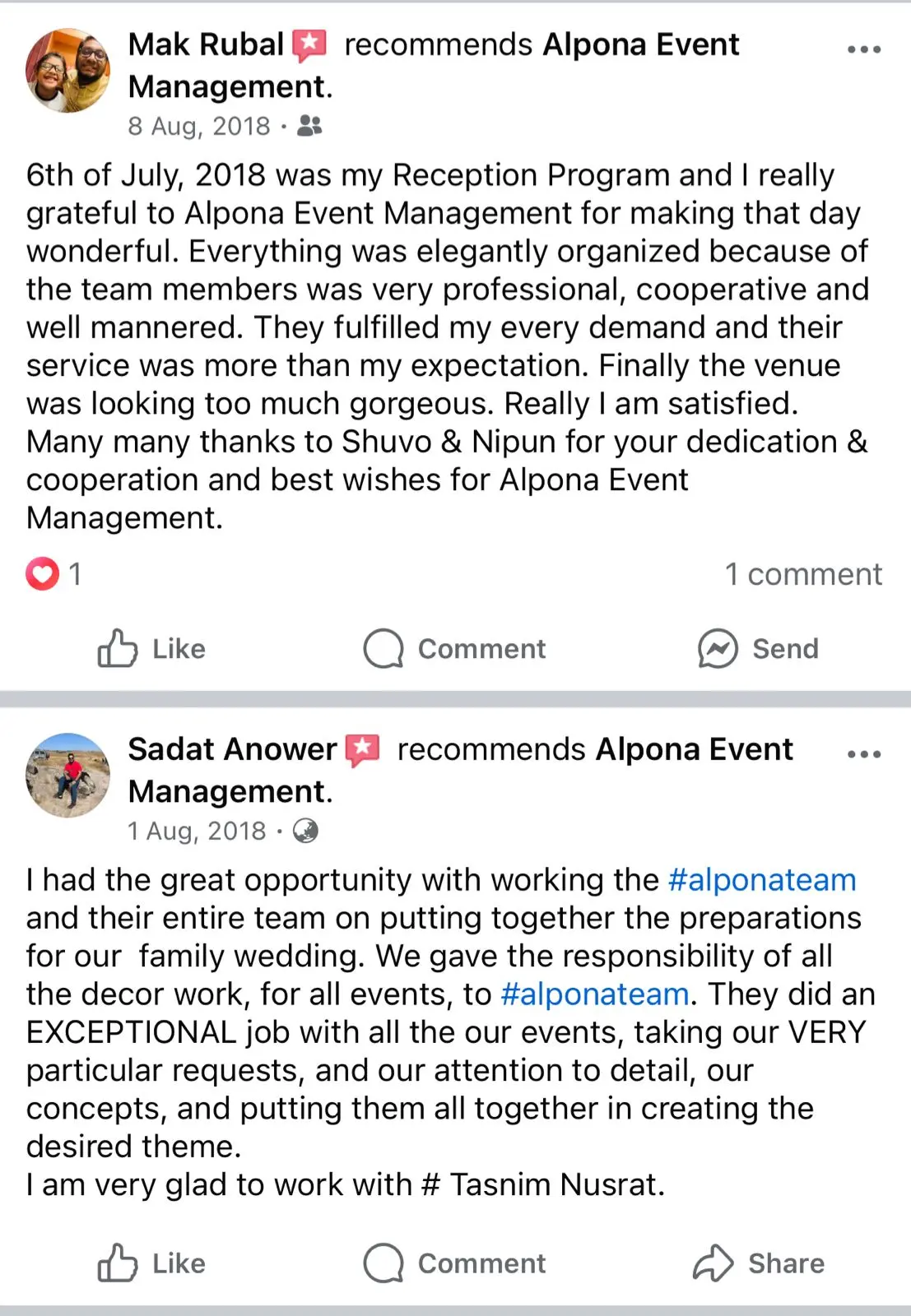View the 1 comment on Mak Rubal's post
This screenshot has height=1316, width=911.
coord(802,574)
